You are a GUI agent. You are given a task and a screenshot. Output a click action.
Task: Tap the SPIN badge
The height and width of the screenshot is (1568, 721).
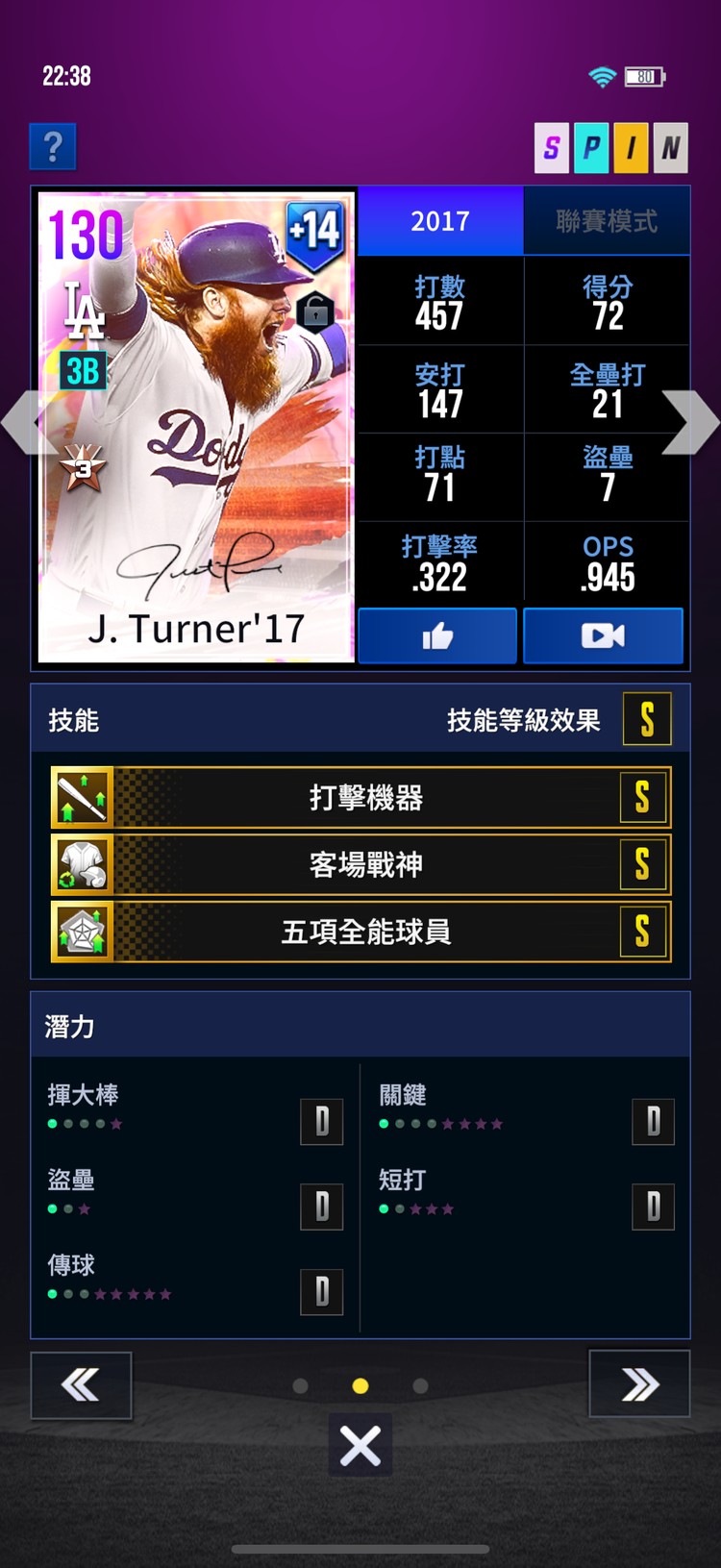pos(610,148)
